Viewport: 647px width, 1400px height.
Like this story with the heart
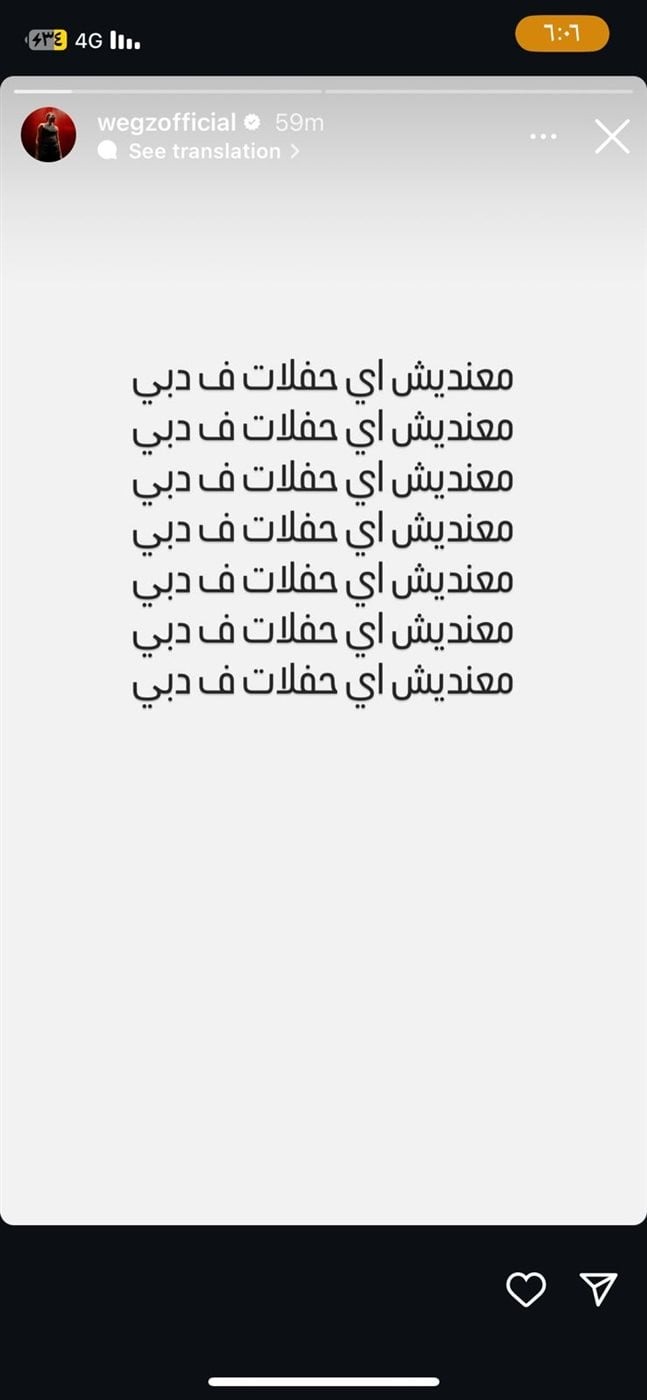coord(526,1289)
